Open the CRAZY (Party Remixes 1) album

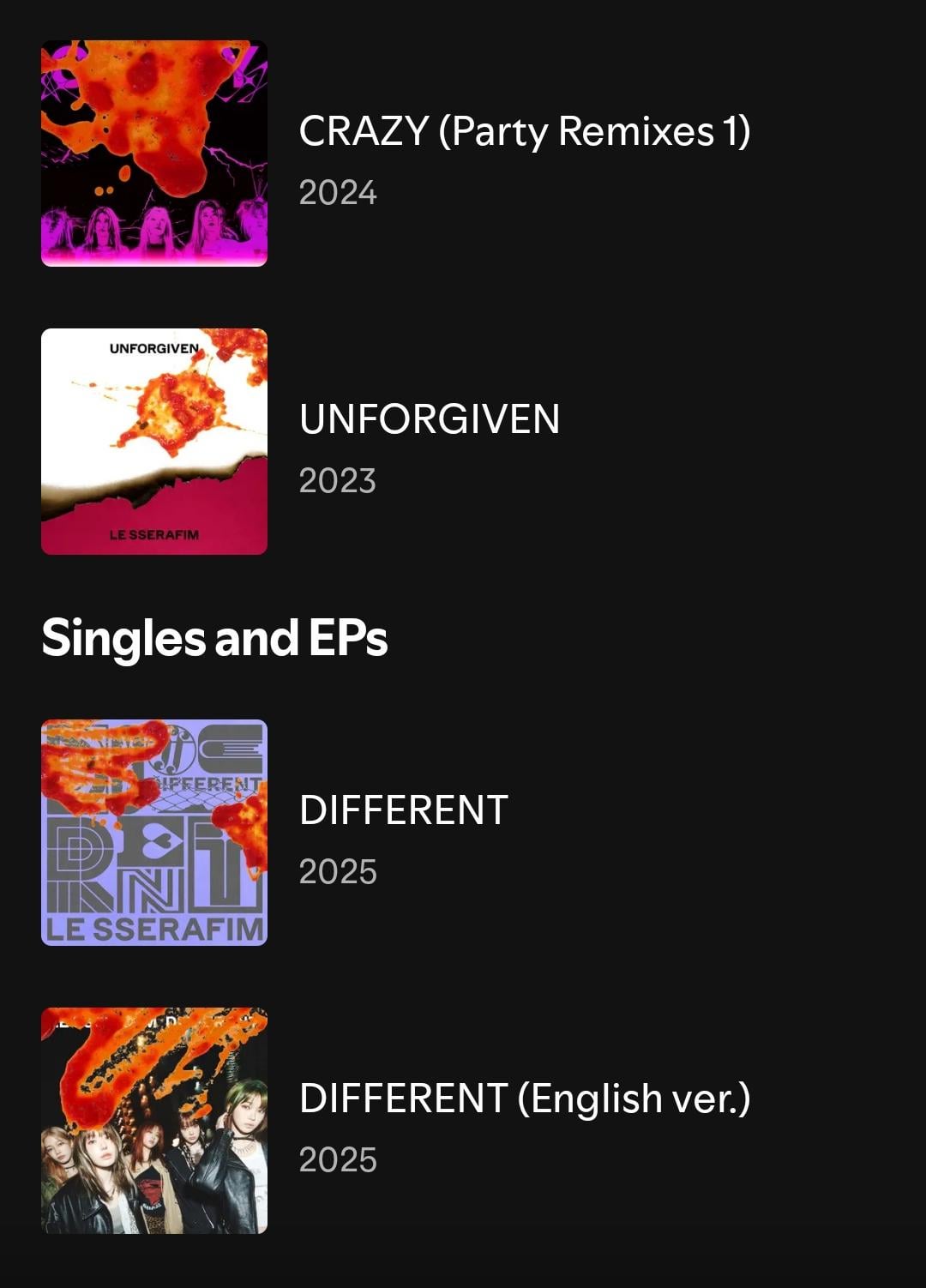524,132
